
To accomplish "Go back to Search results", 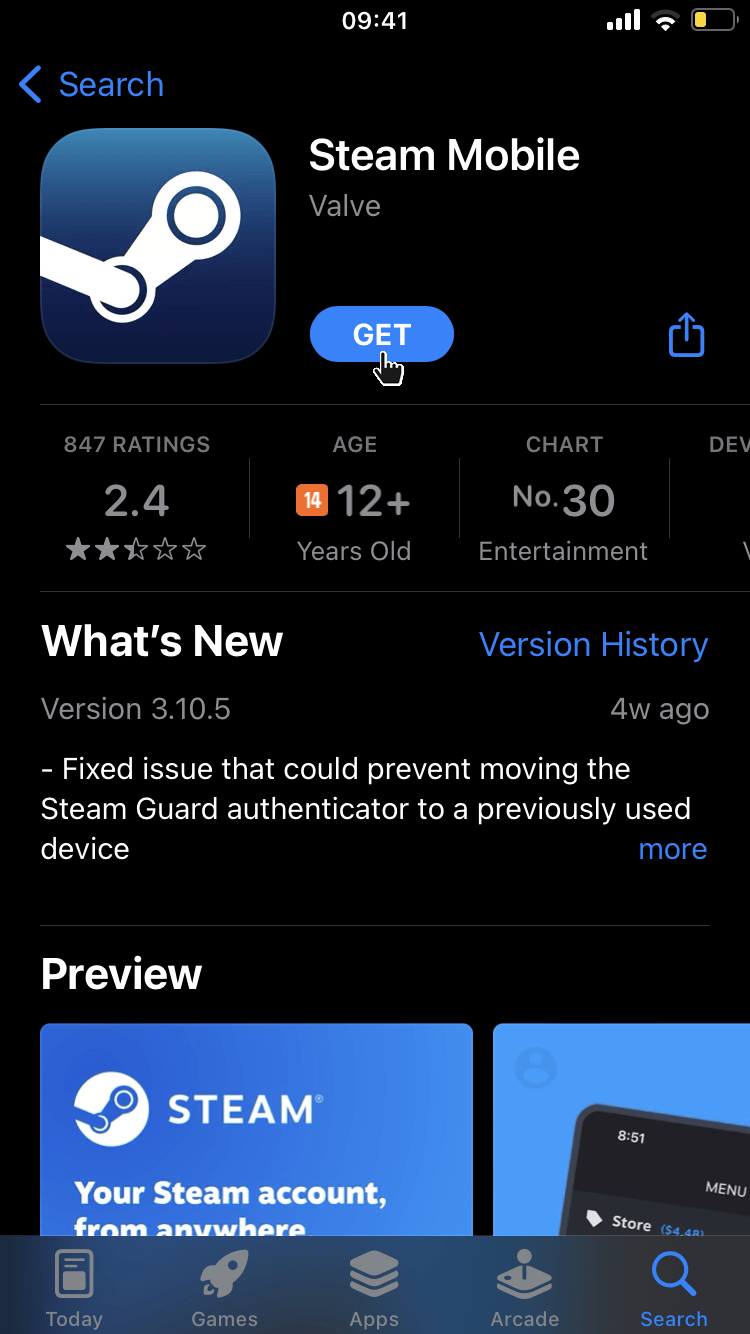I will click(92, 85).
